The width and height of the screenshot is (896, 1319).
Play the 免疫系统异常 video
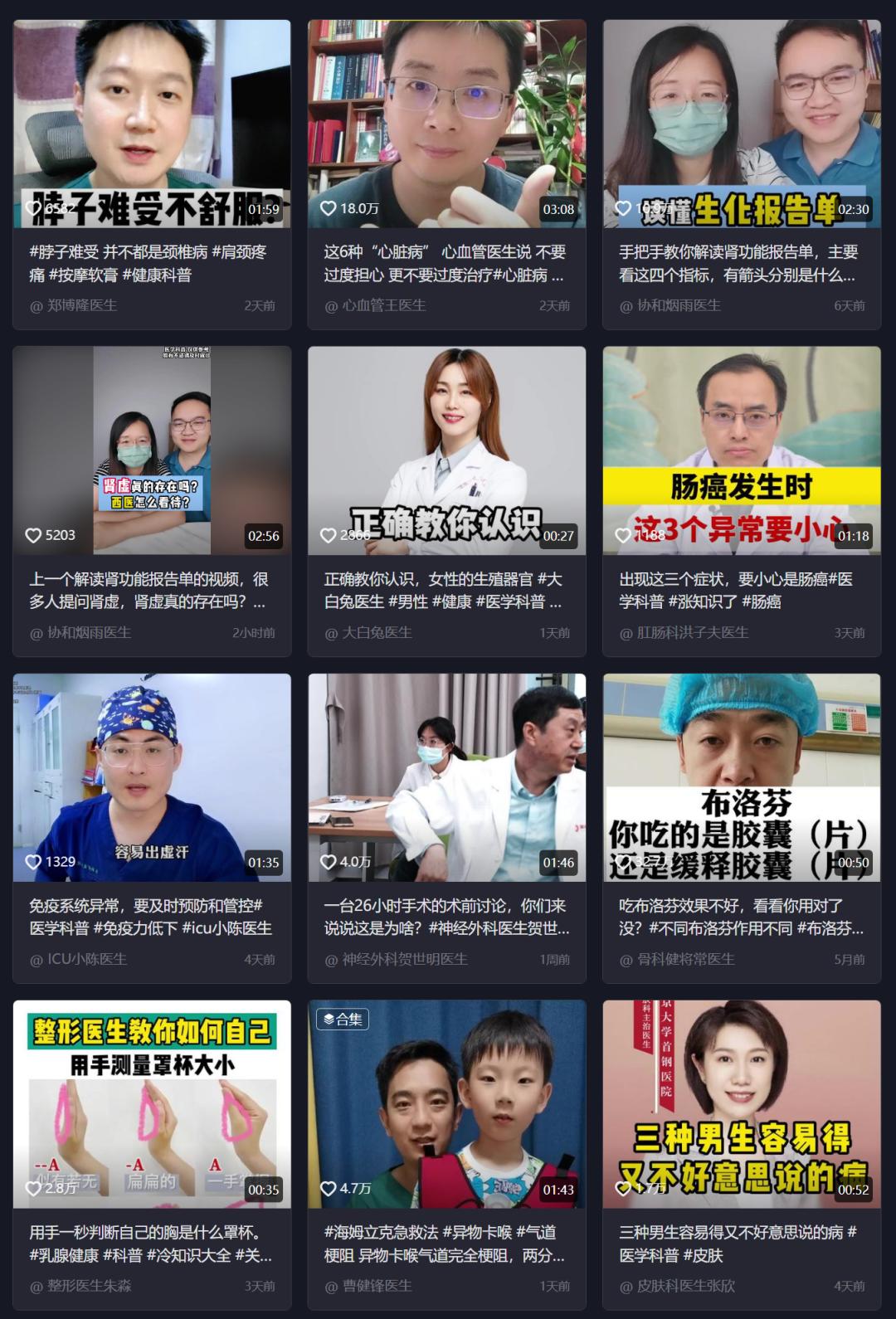pos(152,776)
